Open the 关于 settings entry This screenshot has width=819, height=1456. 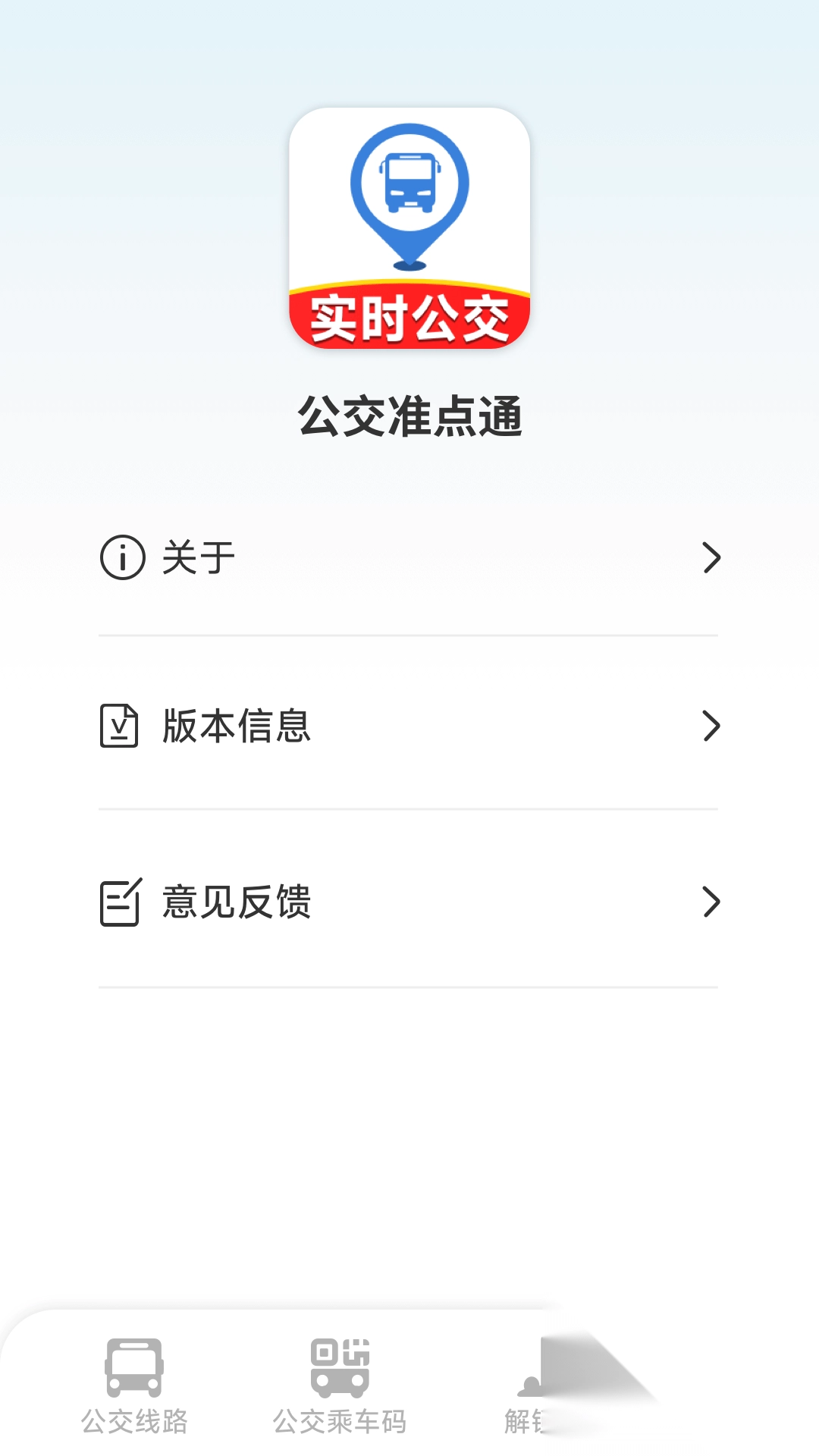point(409,557)
